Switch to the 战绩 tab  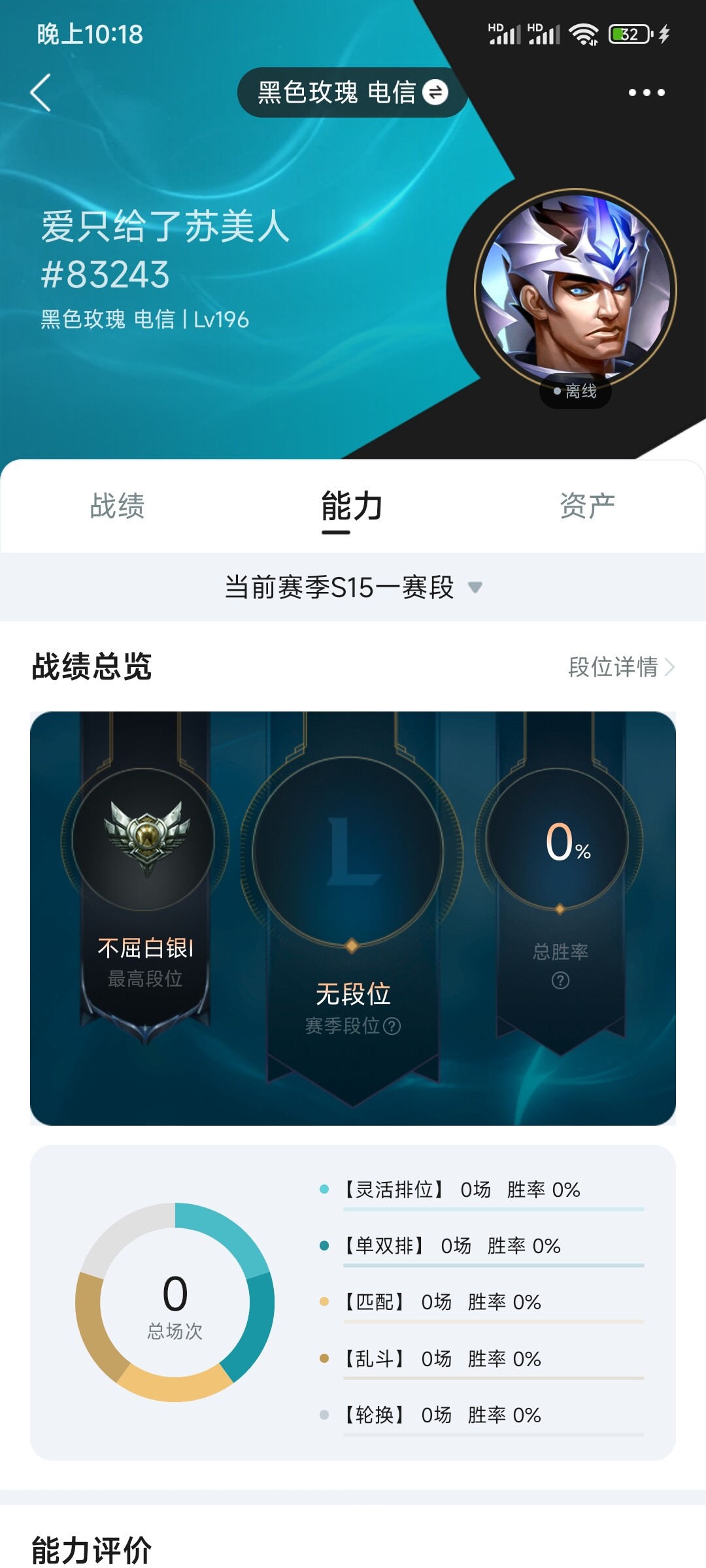point(118,506)
